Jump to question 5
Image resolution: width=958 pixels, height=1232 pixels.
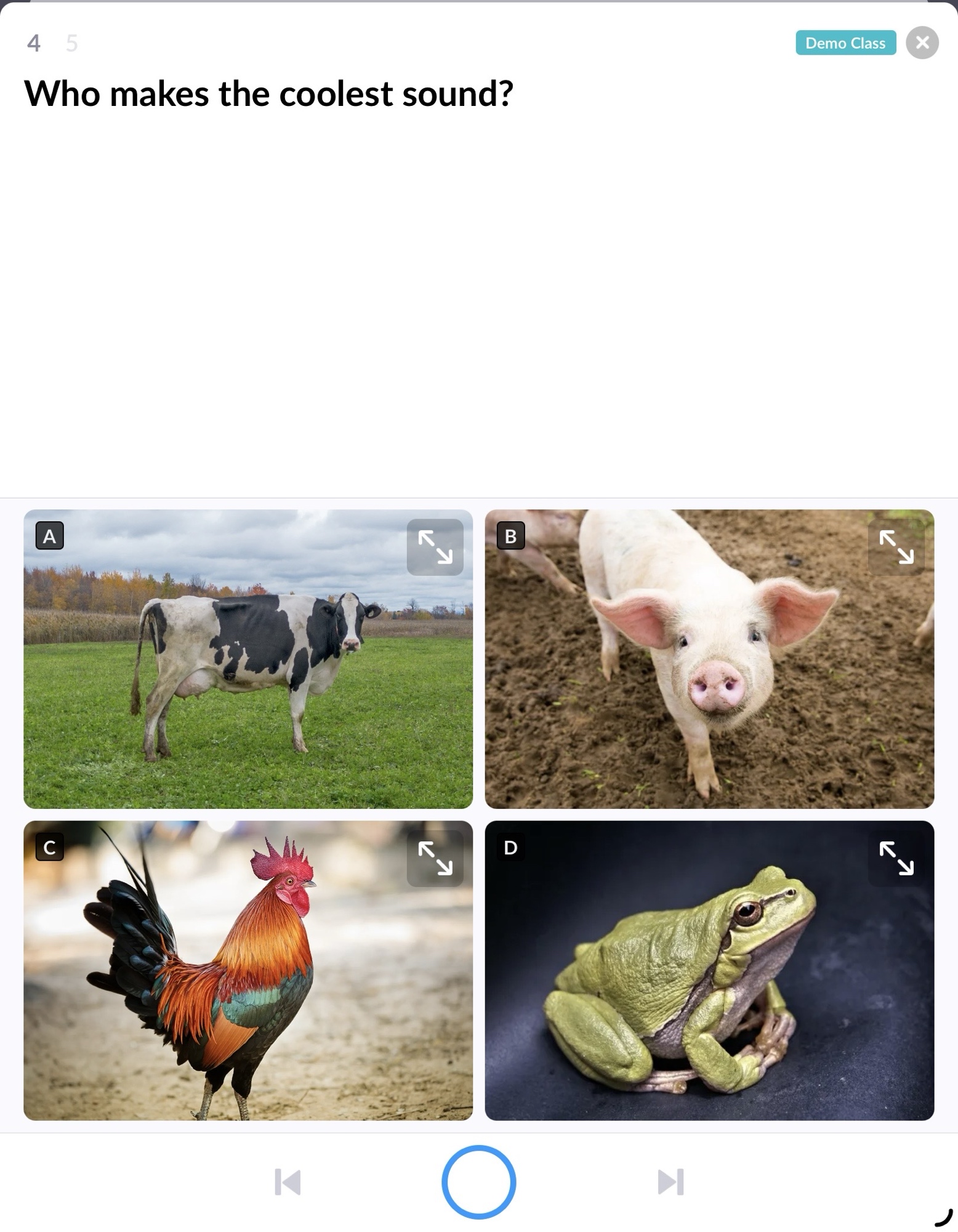tap(71, 43)
